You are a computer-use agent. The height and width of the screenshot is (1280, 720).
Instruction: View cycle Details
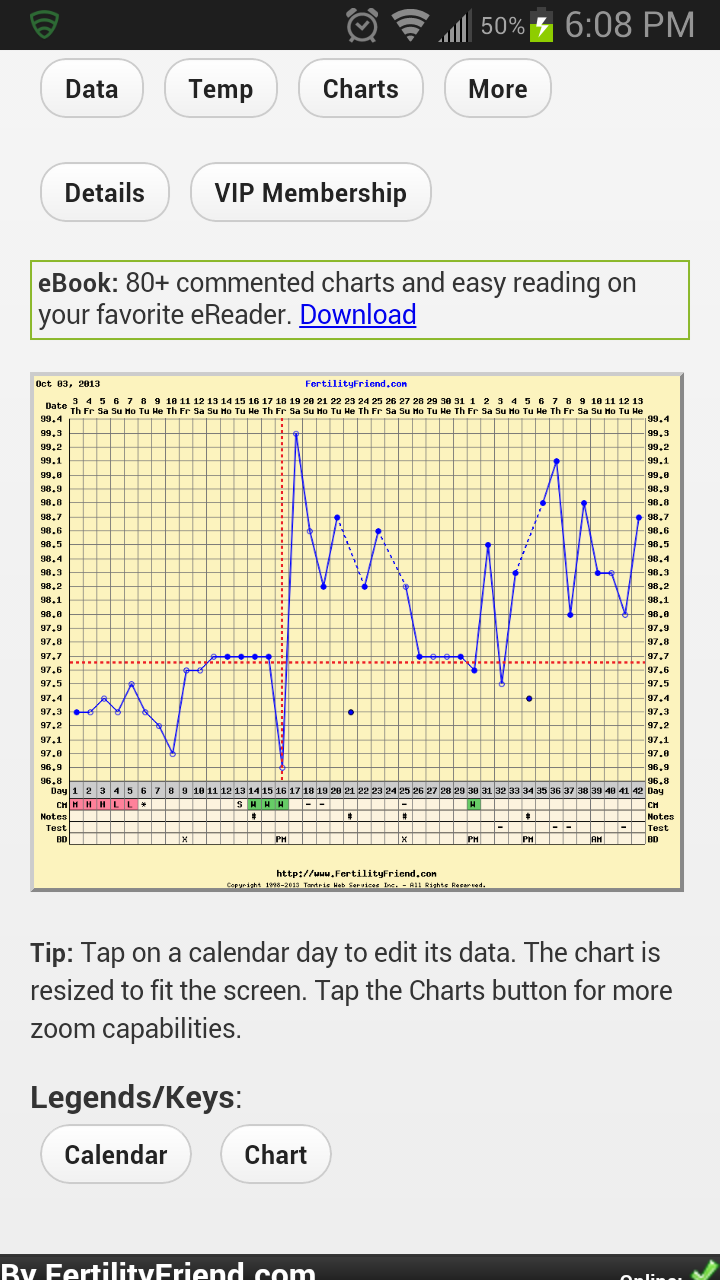point(105,193)
